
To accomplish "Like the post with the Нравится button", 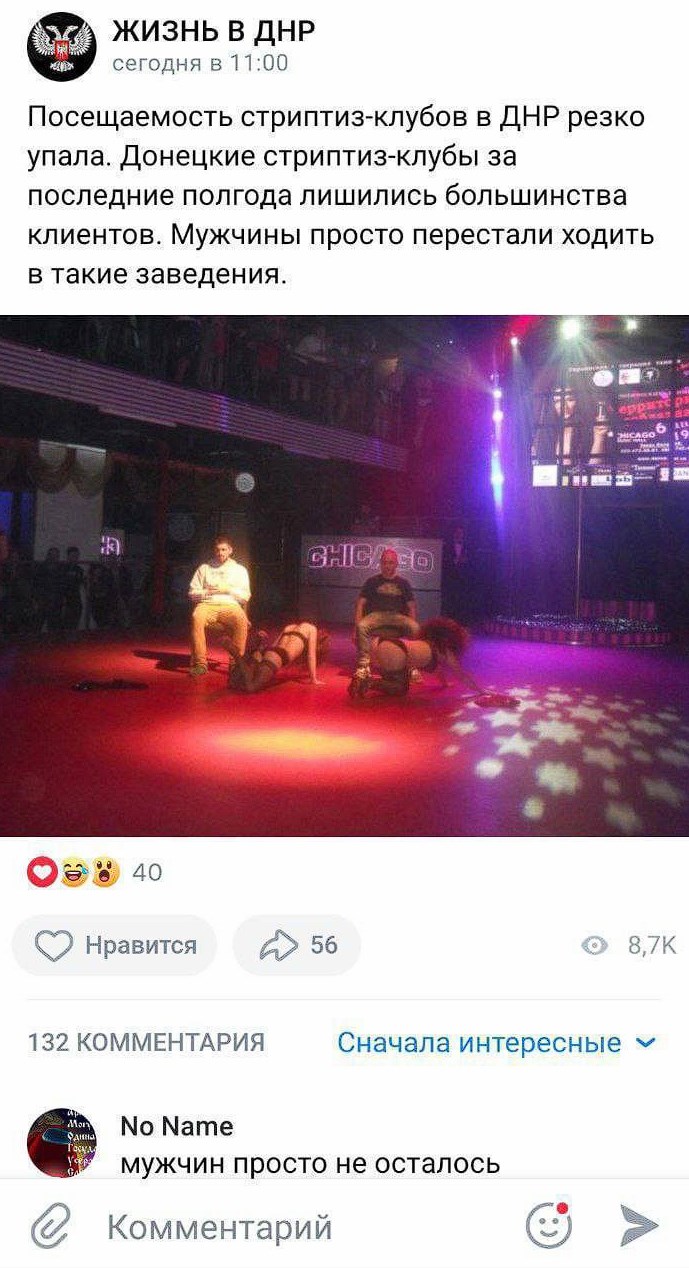I will coord(115,945).
